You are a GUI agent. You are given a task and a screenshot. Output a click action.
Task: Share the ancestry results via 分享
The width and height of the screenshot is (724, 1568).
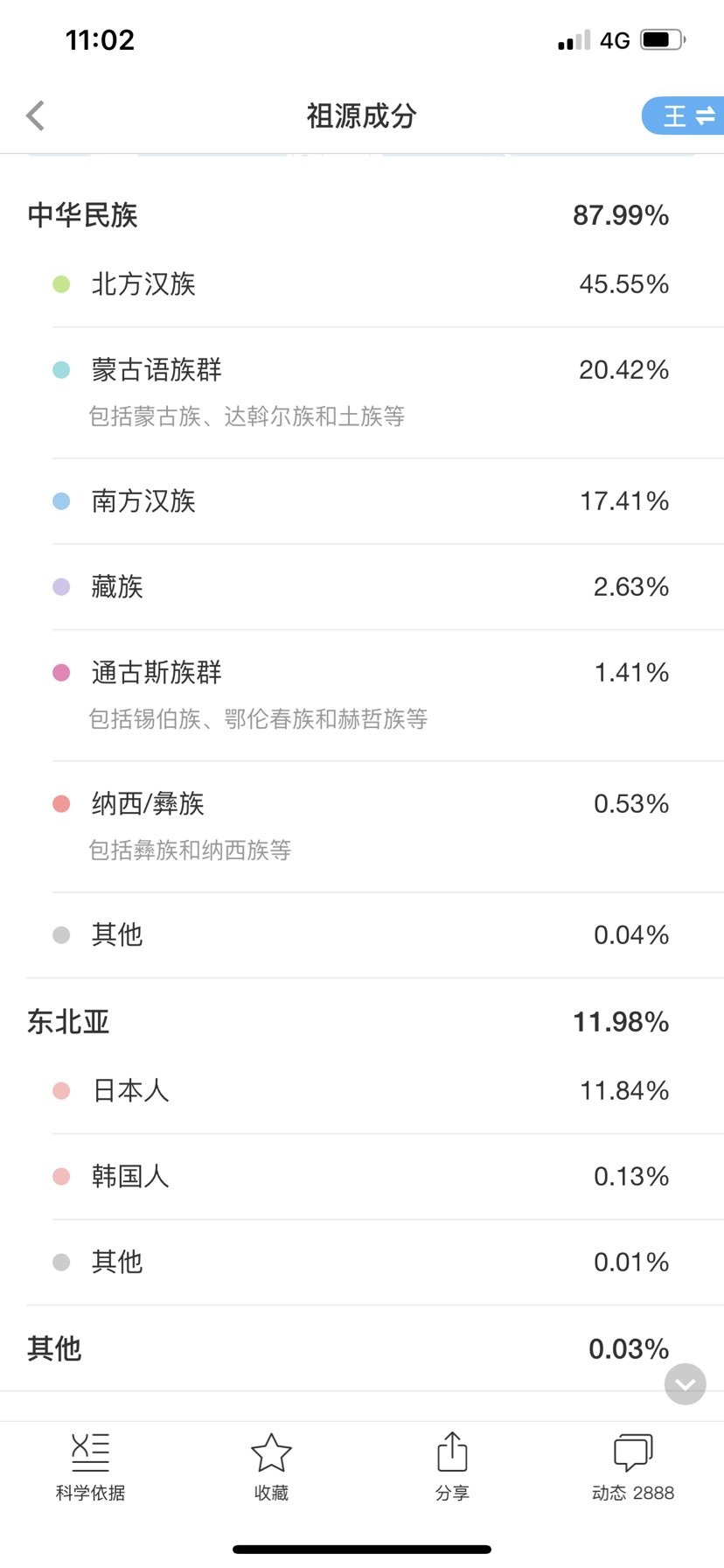[452, 1467]
